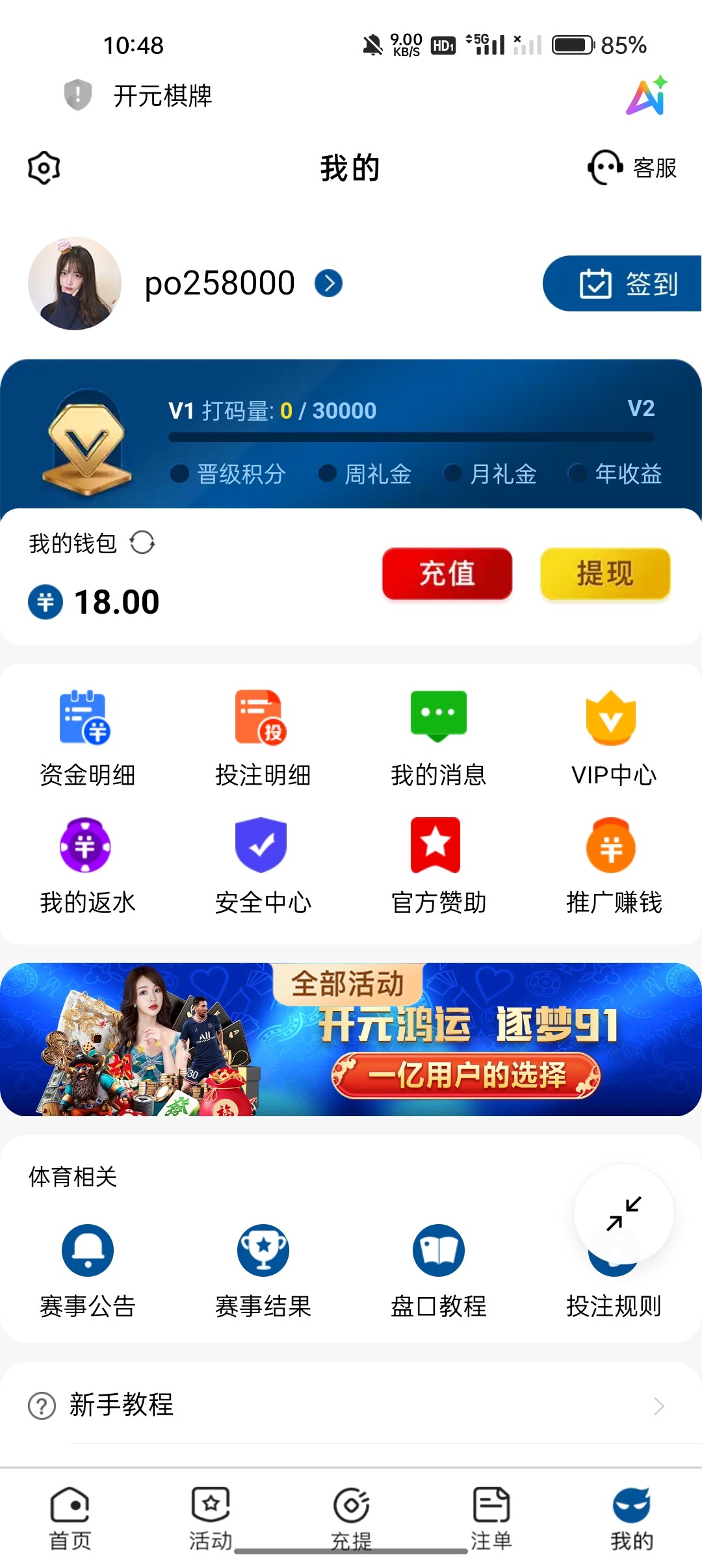Open the 全部活动 promotions banner

[351, 1039]
